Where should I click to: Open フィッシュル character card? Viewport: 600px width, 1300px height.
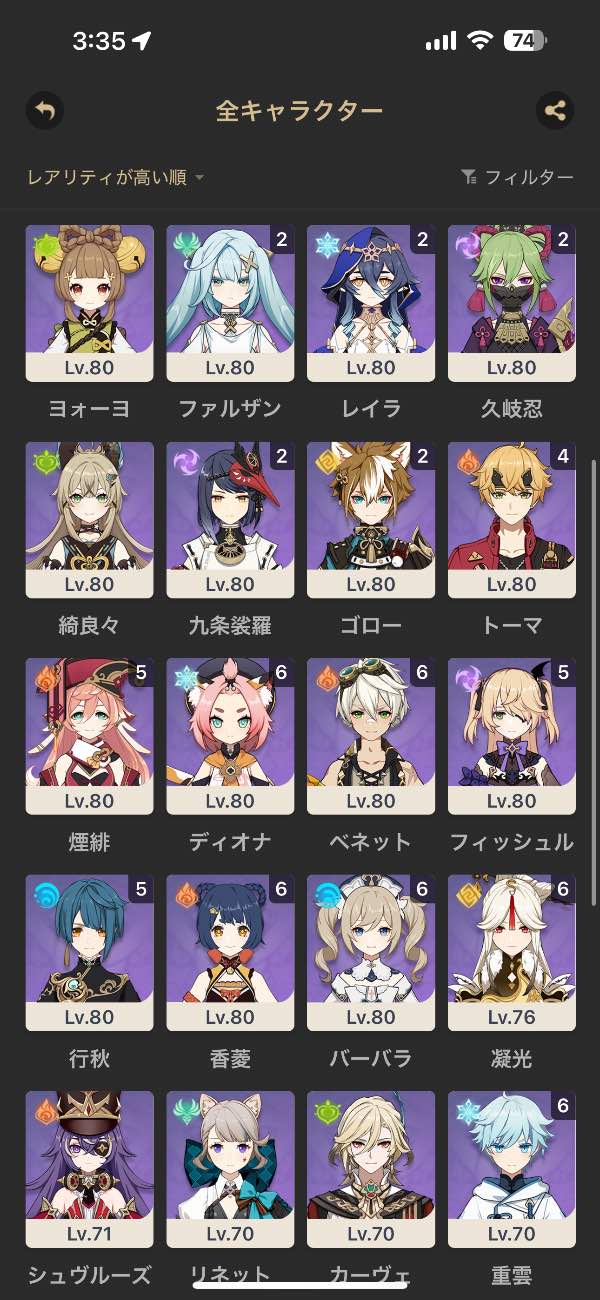[512, 736]
